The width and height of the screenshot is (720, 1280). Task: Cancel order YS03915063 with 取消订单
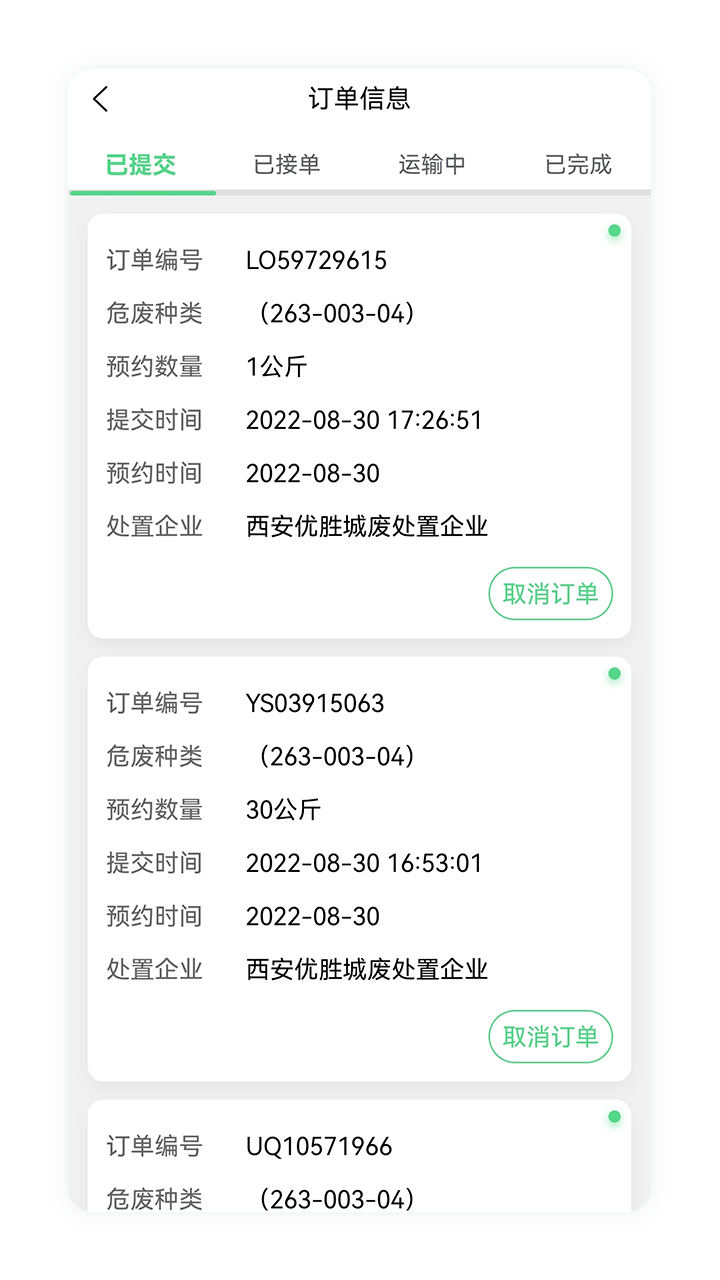[x=550, y=1037]
